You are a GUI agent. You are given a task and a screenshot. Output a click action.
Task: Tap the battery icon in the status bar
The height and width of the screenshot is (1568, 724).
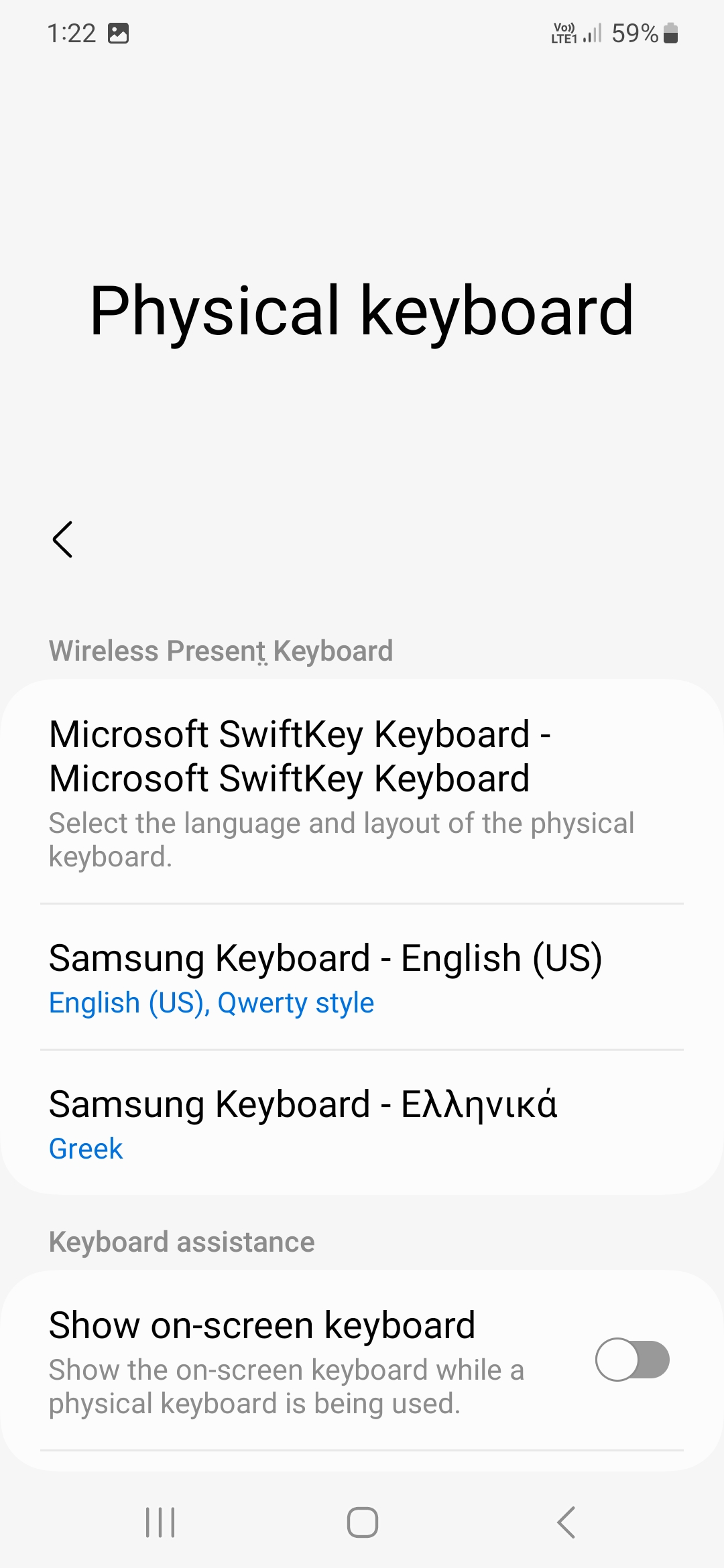click(670, 31)
